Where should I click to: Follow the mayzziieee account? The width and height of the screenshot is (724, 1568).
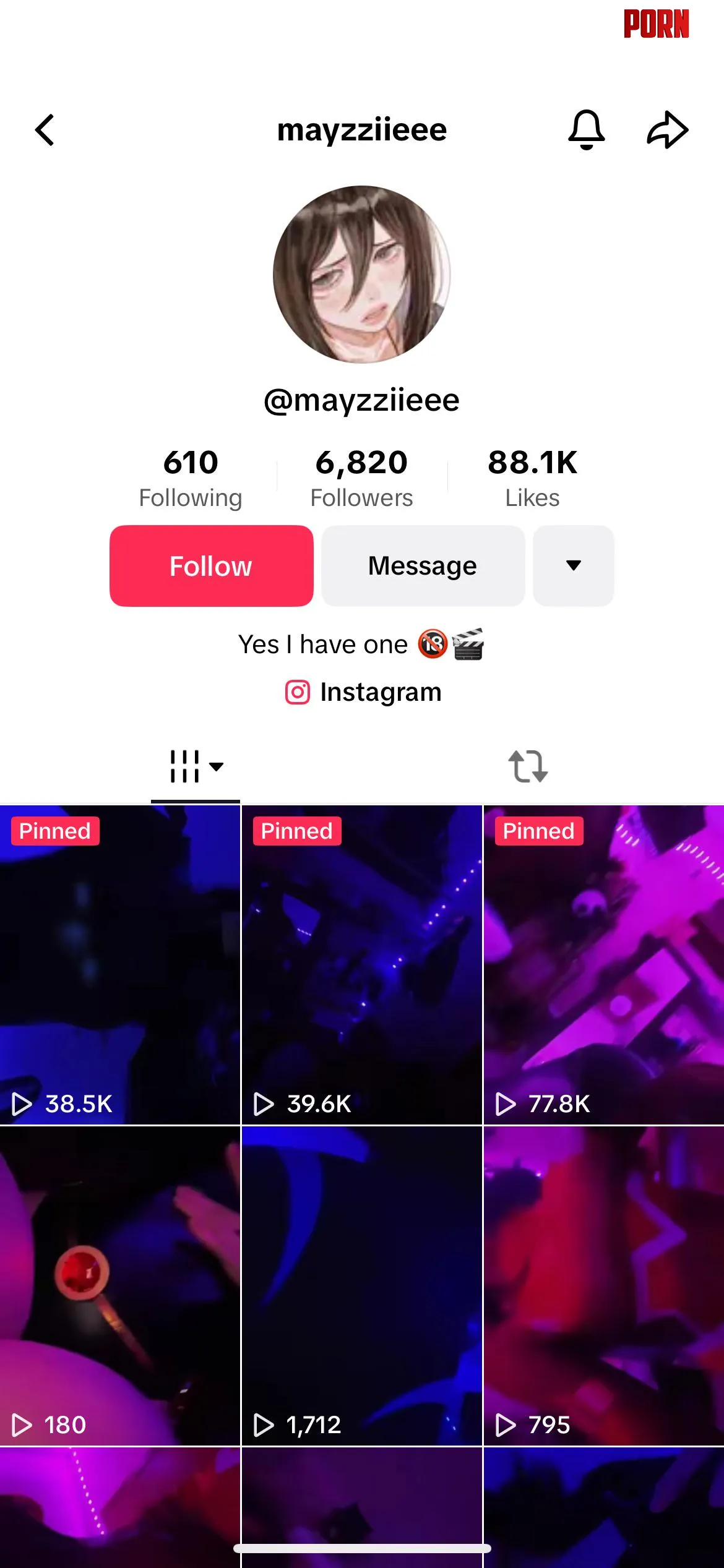211,566
